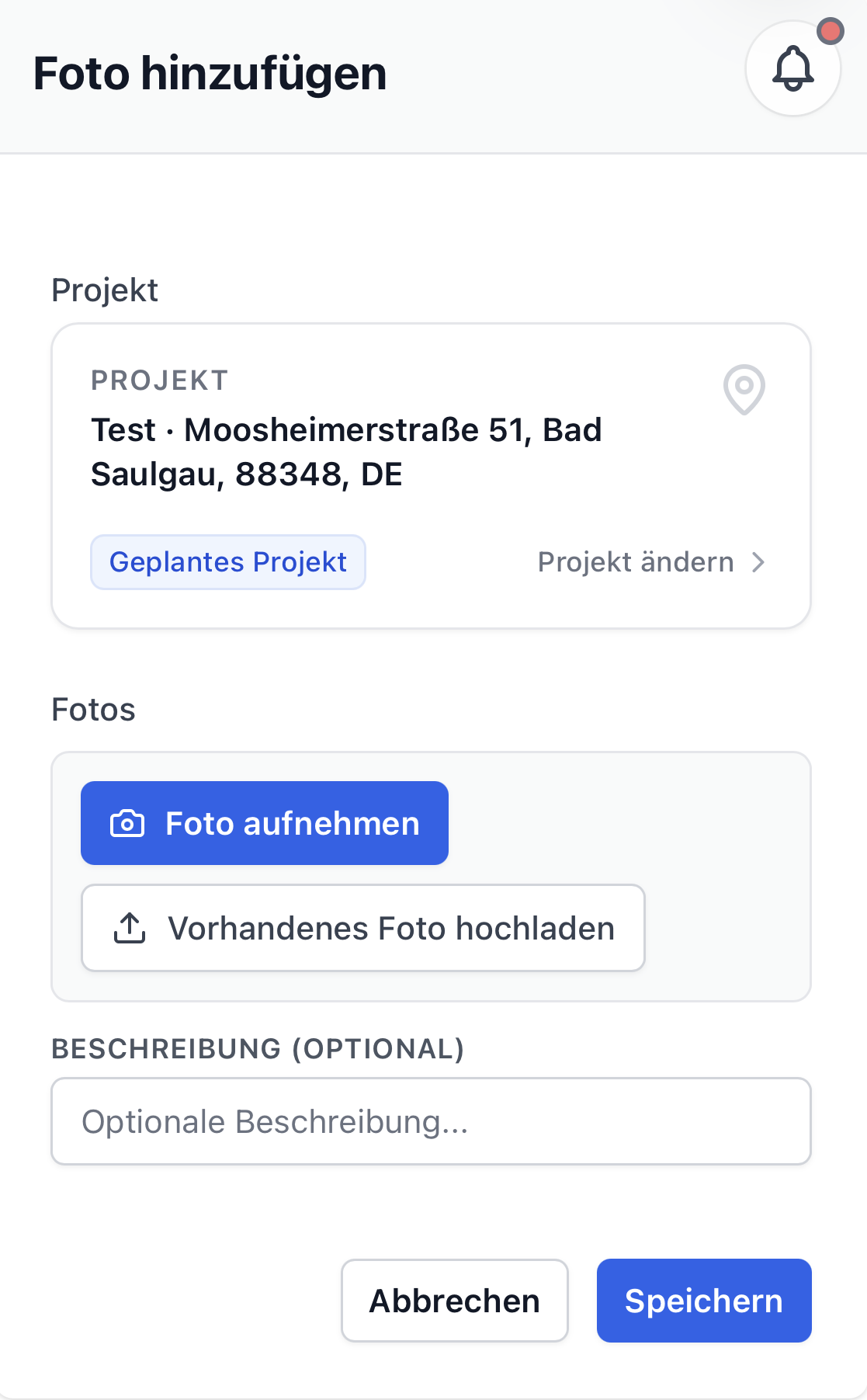The image size is (867, 1400).
Task: Focus the Optionale Beschreibung input field
Action: 432,1120
